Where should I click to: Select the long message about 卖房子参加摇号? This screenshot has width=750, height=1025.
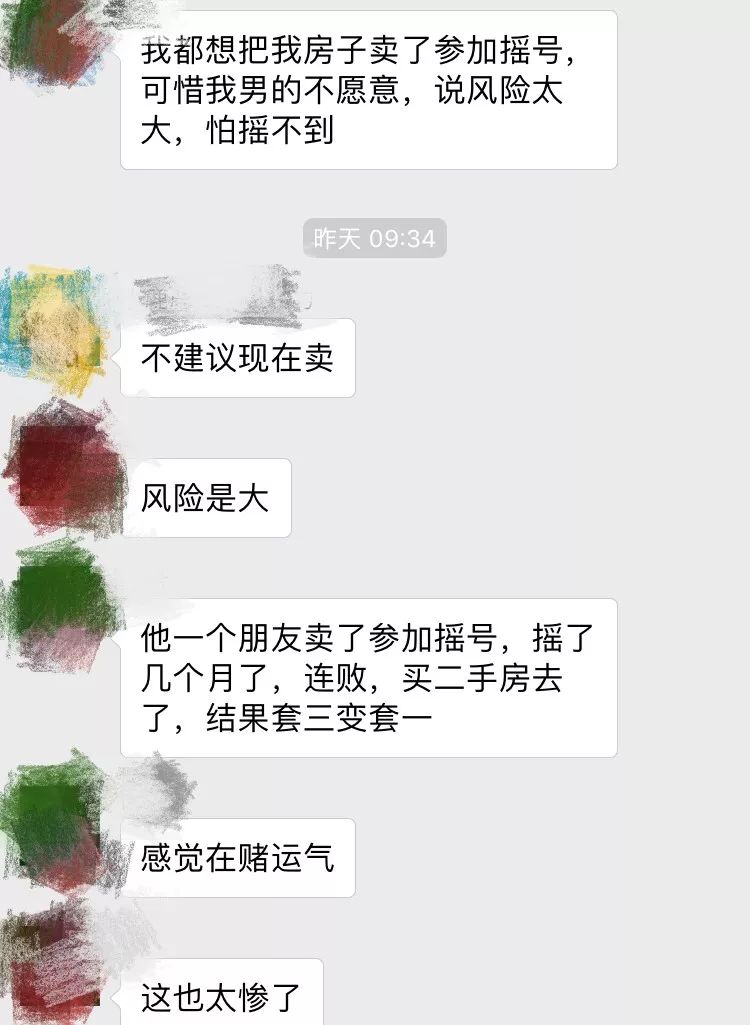pos(370,90)
